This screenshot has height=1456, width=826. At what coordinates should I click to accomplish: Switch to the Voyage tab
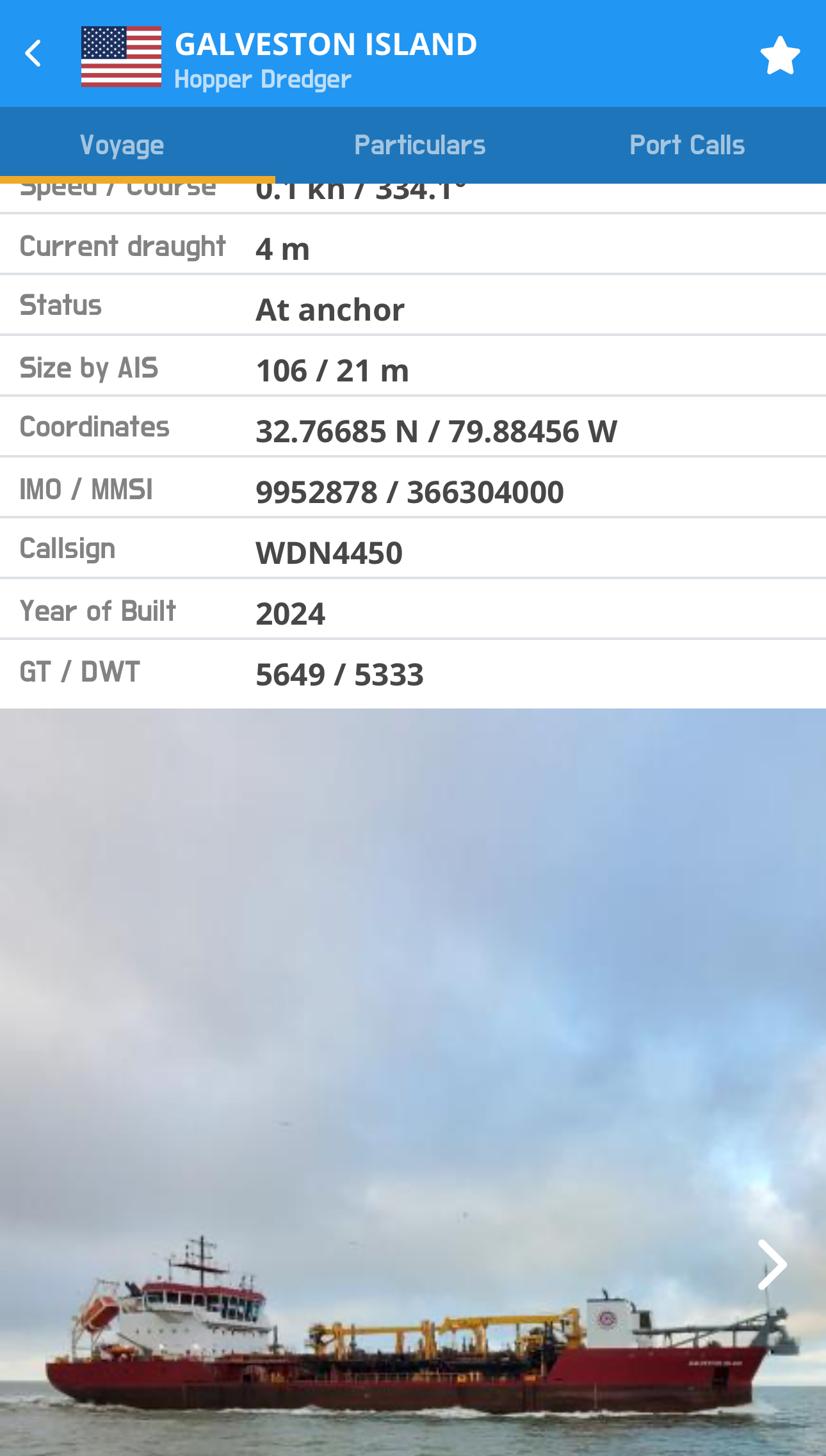pyautogui.click(x=122, y=145)
